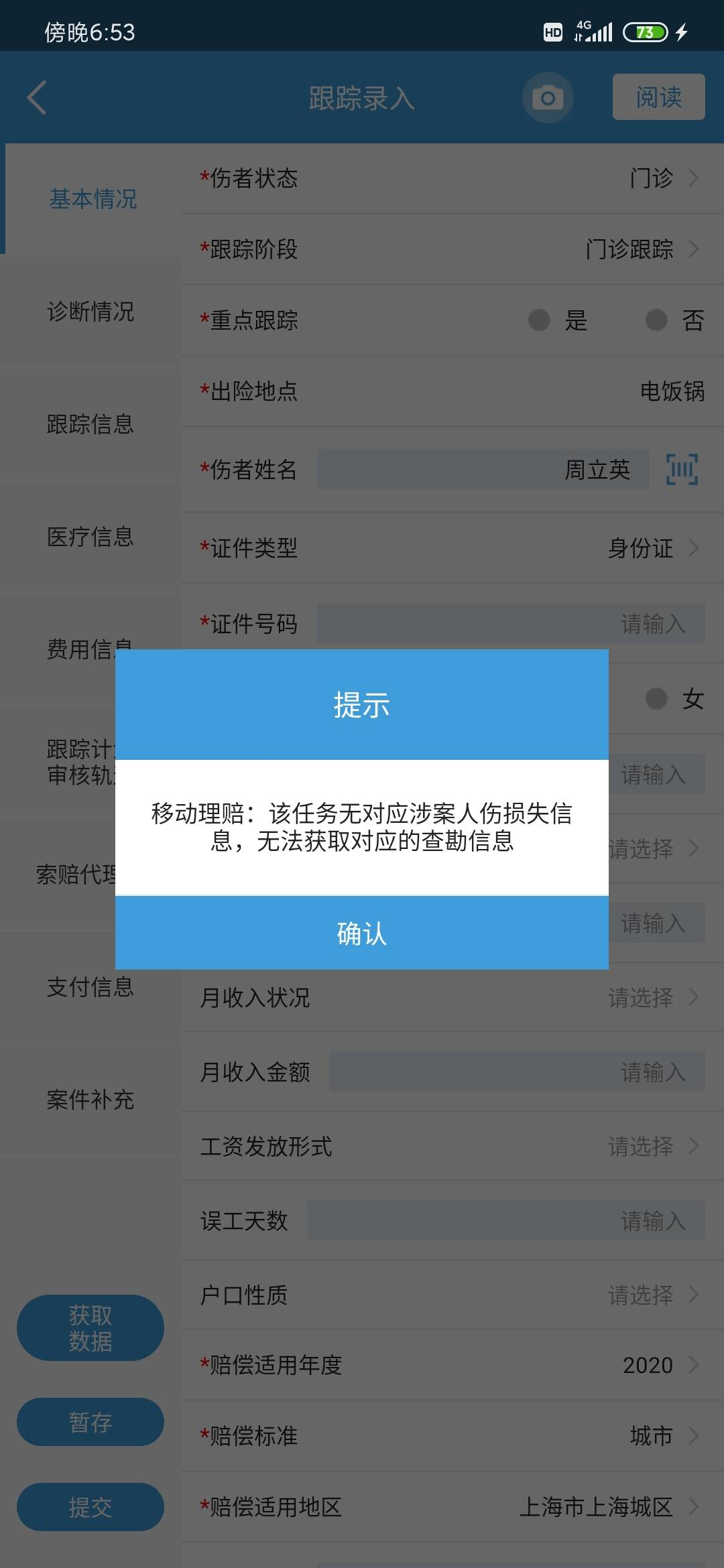Screen dimensions: 724x1568
Task: Change 赔偿适用地区 from 上海市上海城区
Action: [x=452, y=1507]
